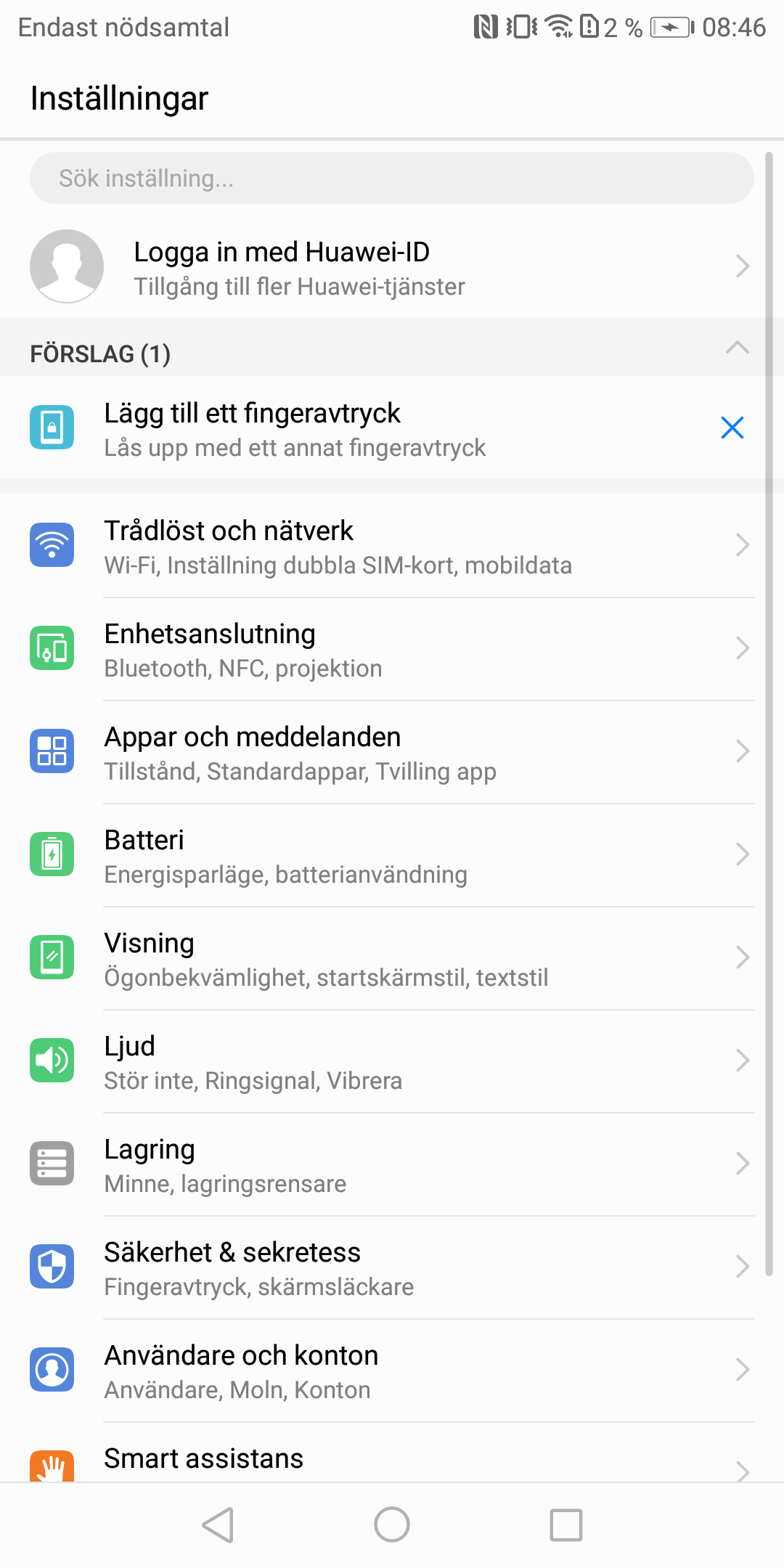Viewport: 784px width, 1568px height.
Task: Collapse the FÖRSLAG section
Action: [x=737, y=348]
